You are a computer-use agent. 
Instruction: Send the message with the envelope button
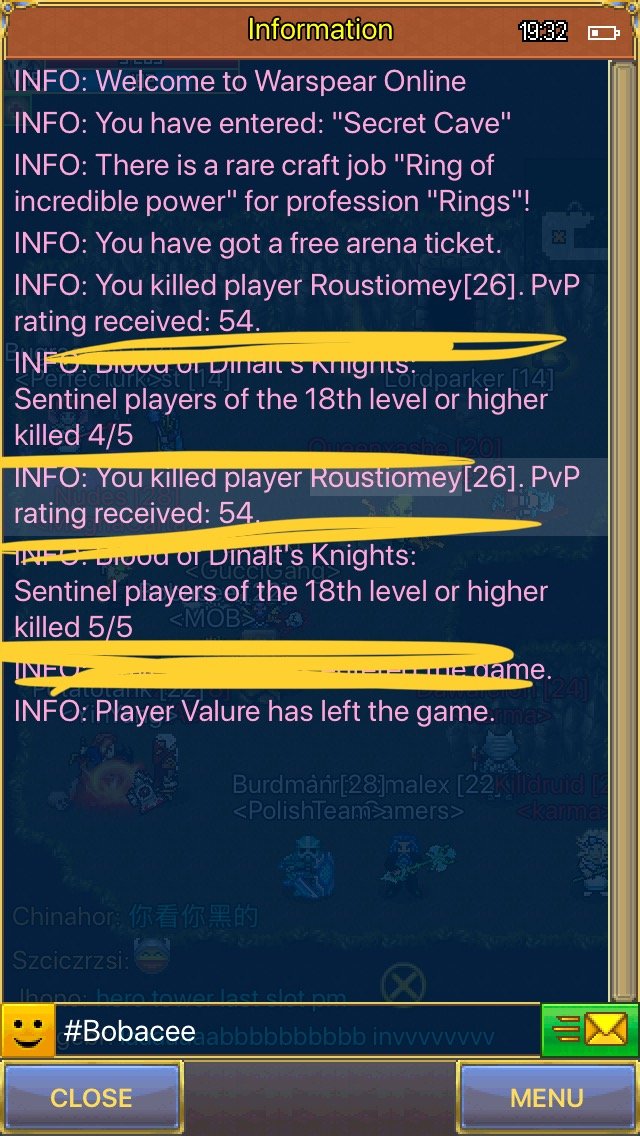pyautogui.click(x=589, y=1030)
